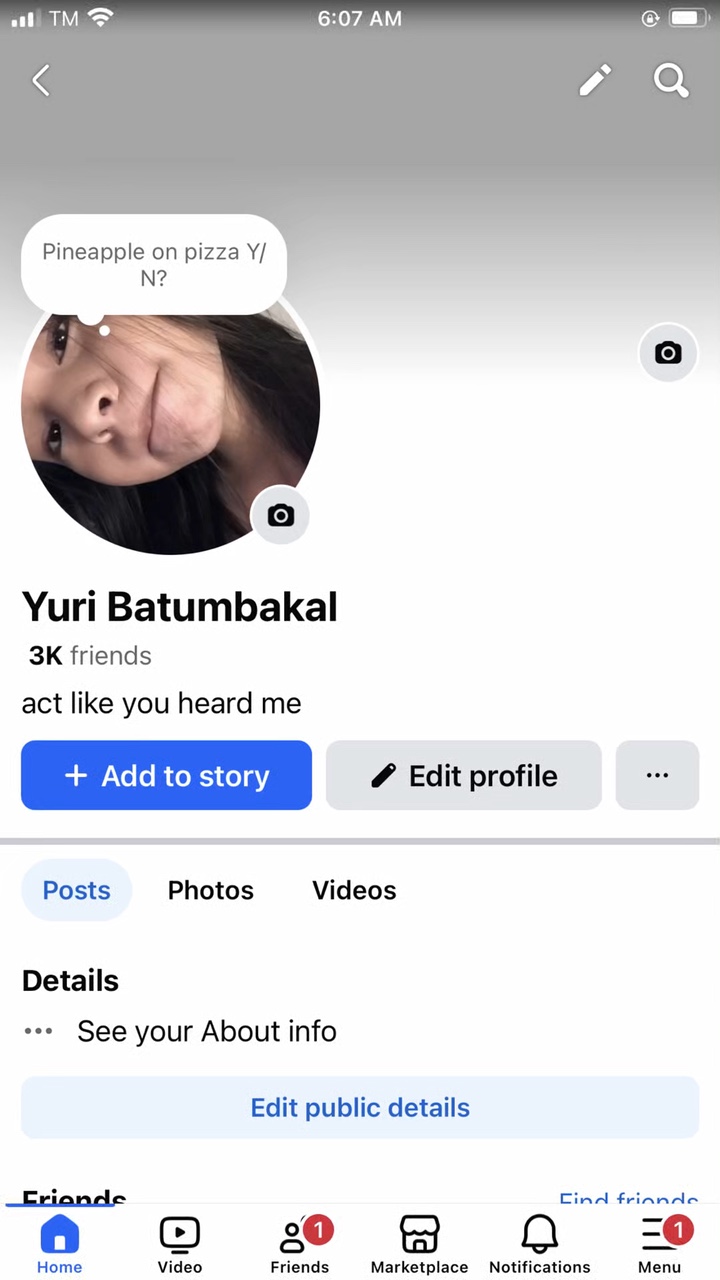Open the Notifications bell tab
The width and height of the screenshot is (720, 1280).
[540, 1245]
